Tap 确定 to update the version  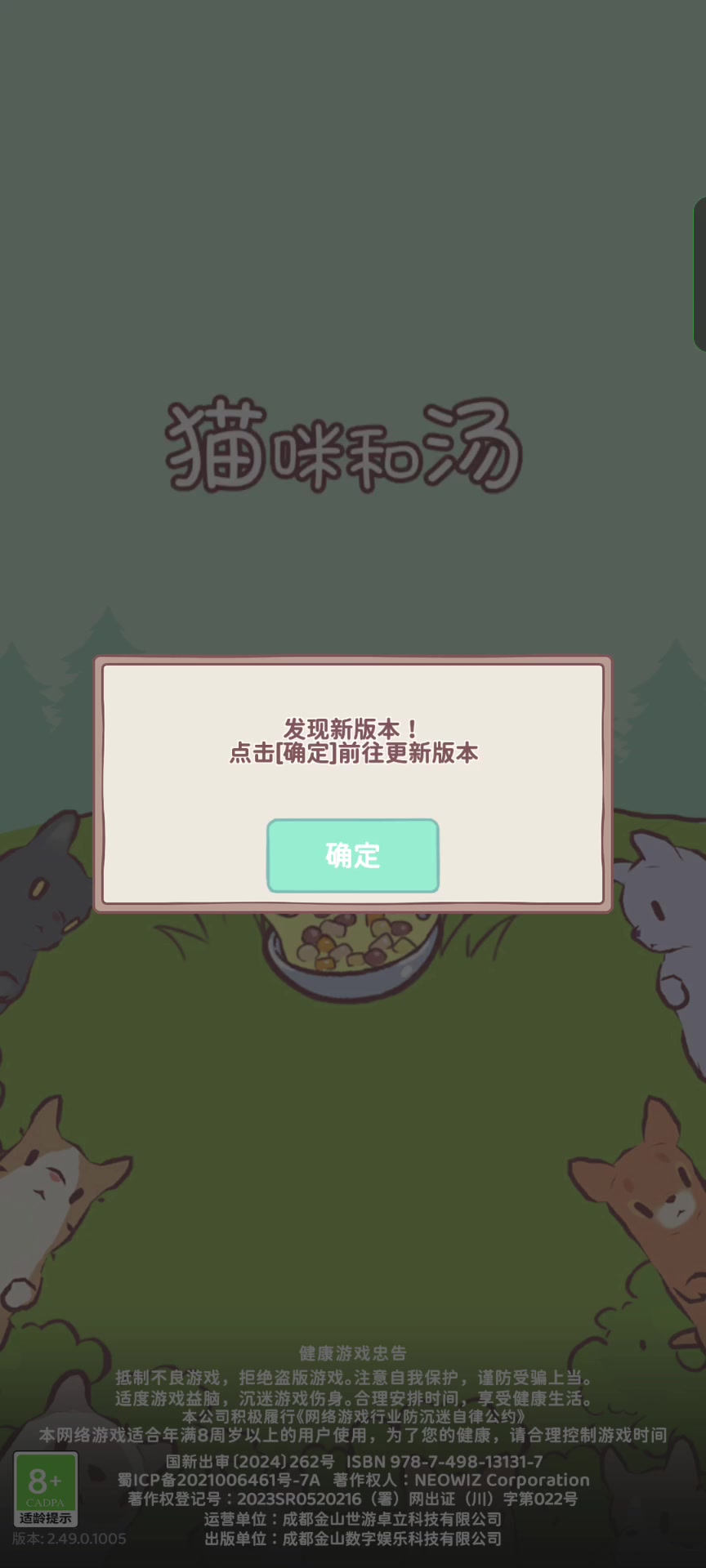(353, 855)
